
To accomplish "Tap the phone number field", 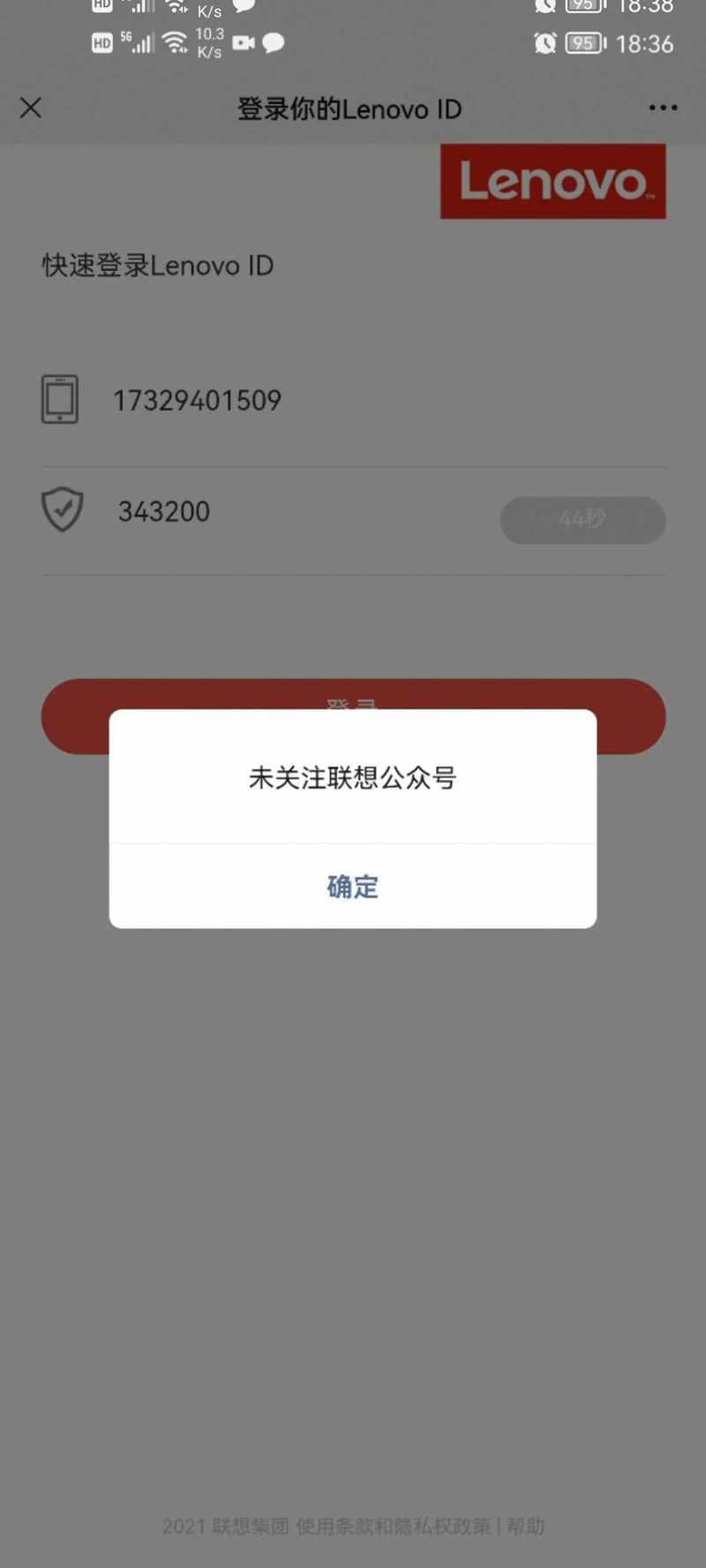I will (x=353, y=400).
